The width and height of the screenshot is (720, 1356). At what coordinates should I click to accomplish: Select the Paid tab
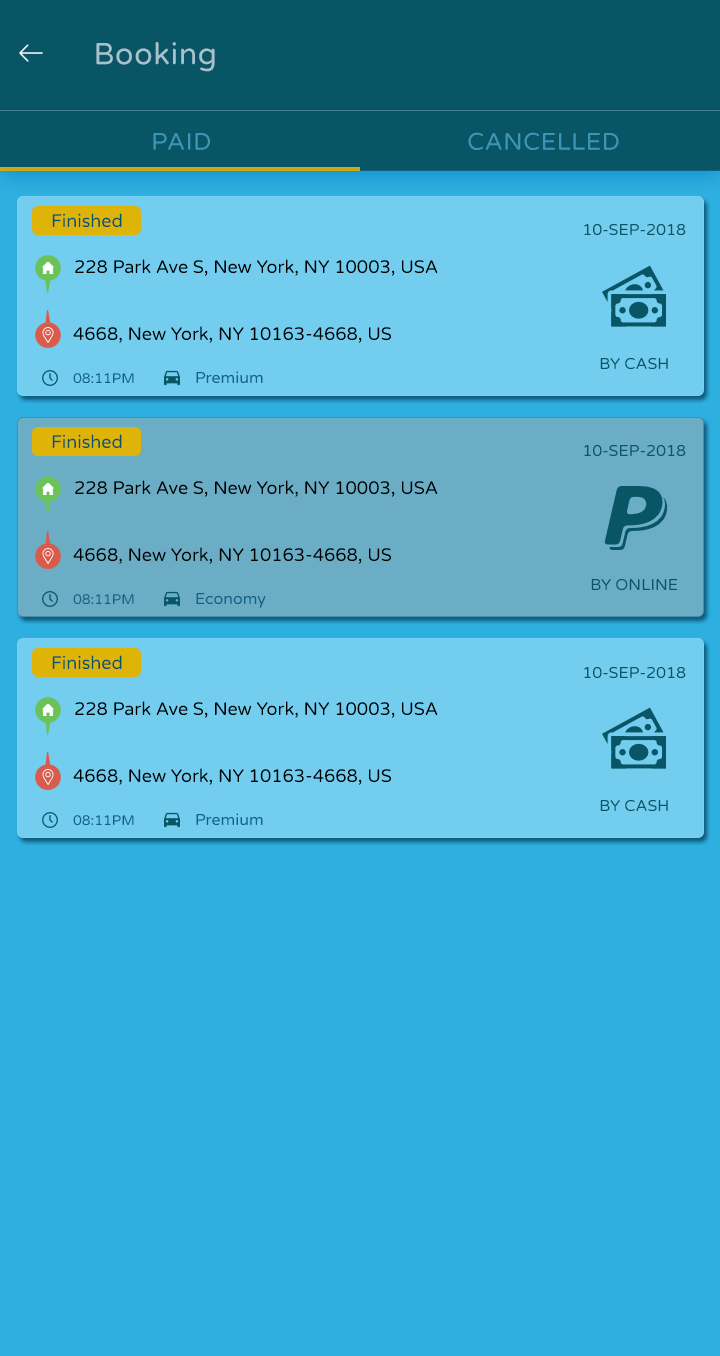pos(181,142)
